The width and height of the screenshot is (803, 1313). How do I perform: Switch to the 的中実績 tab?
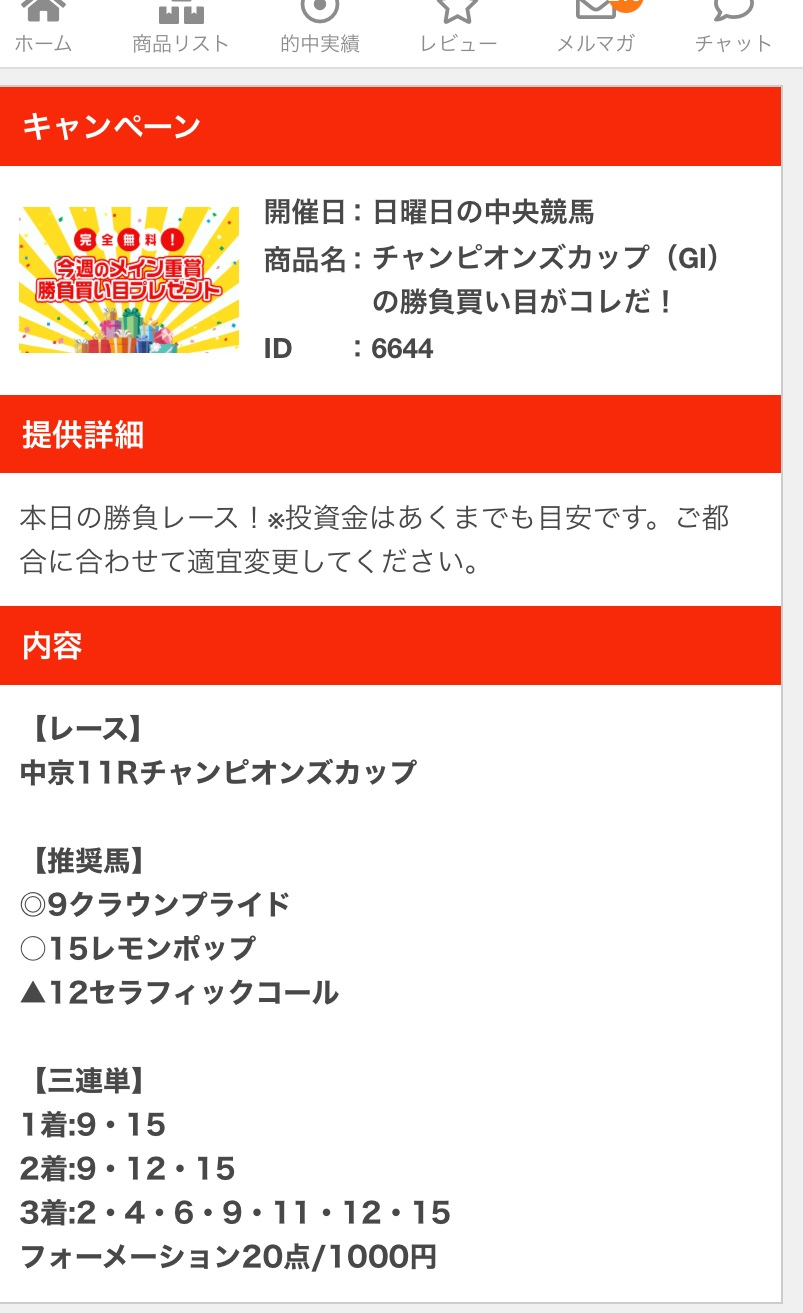click(x=320, y=28)
